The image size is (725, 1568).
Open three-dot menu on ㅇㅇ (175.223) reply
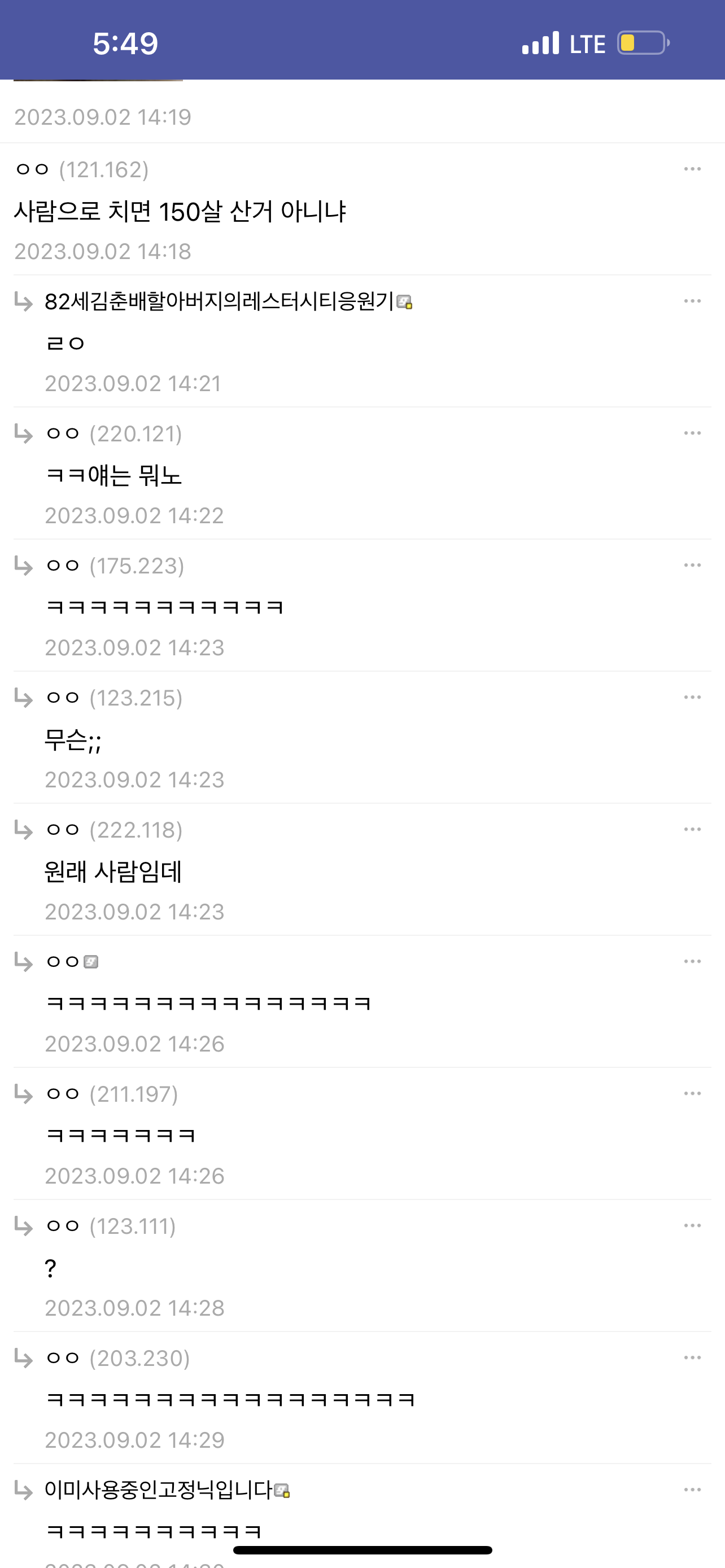click(692, 566)
